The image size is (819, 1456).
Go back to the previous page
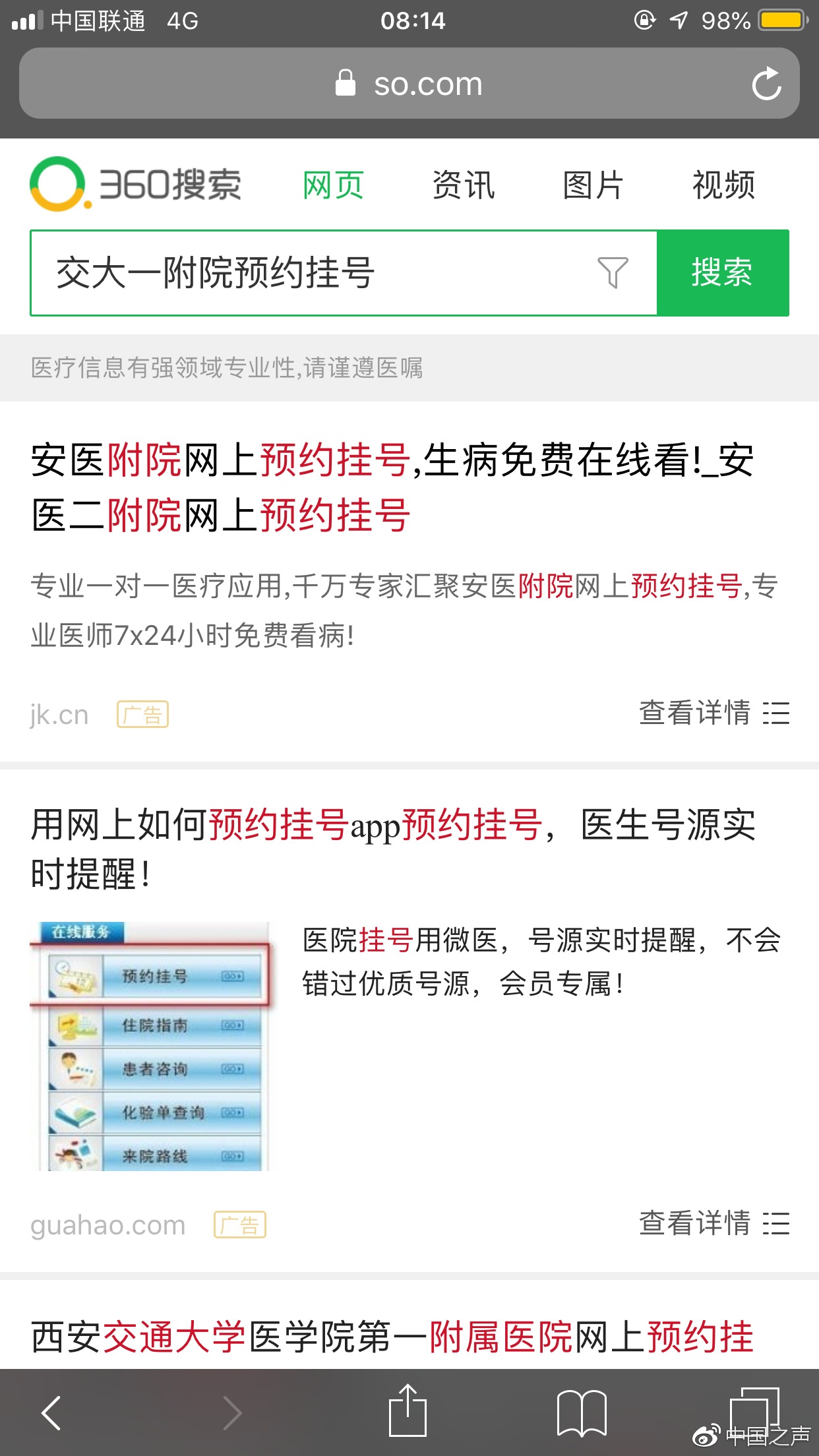click(x=51, y=1412)
